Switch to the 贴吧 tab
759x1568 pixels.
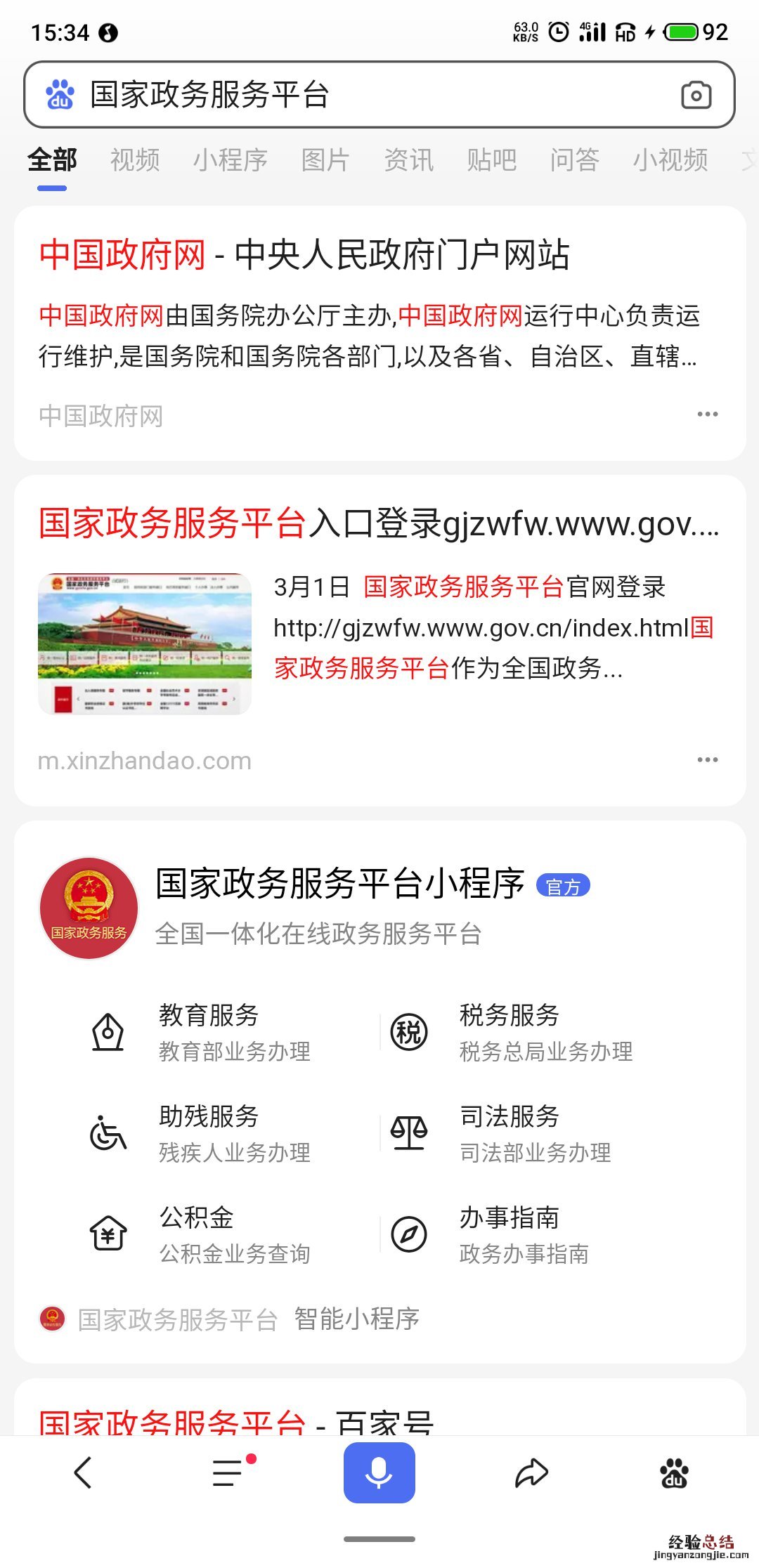pyautogui.click(x=491, y=160)
